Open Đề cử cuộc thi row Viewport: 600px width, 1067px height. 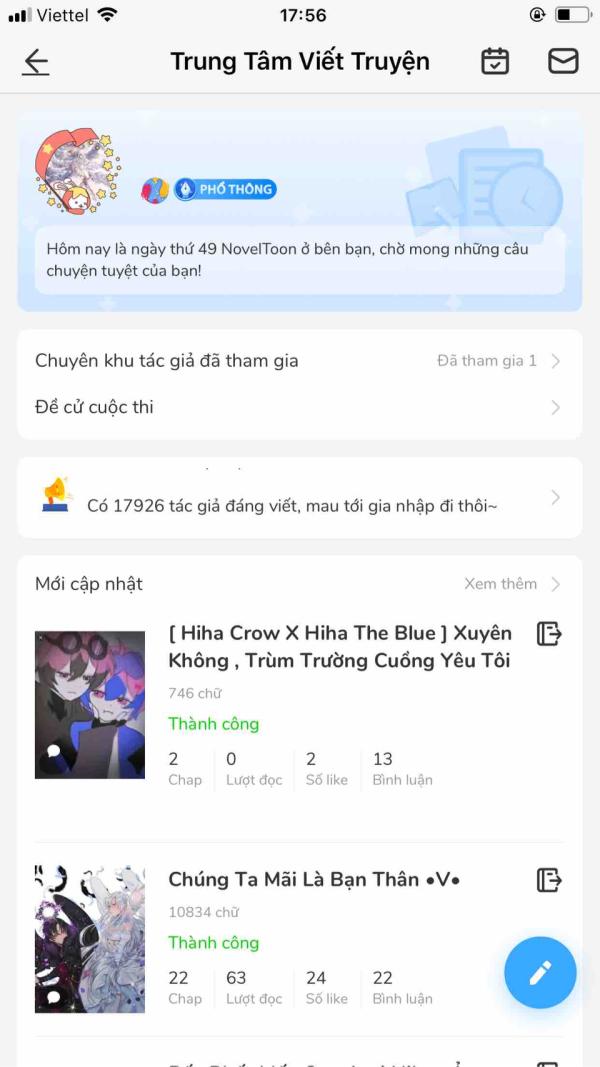(298, 408)
